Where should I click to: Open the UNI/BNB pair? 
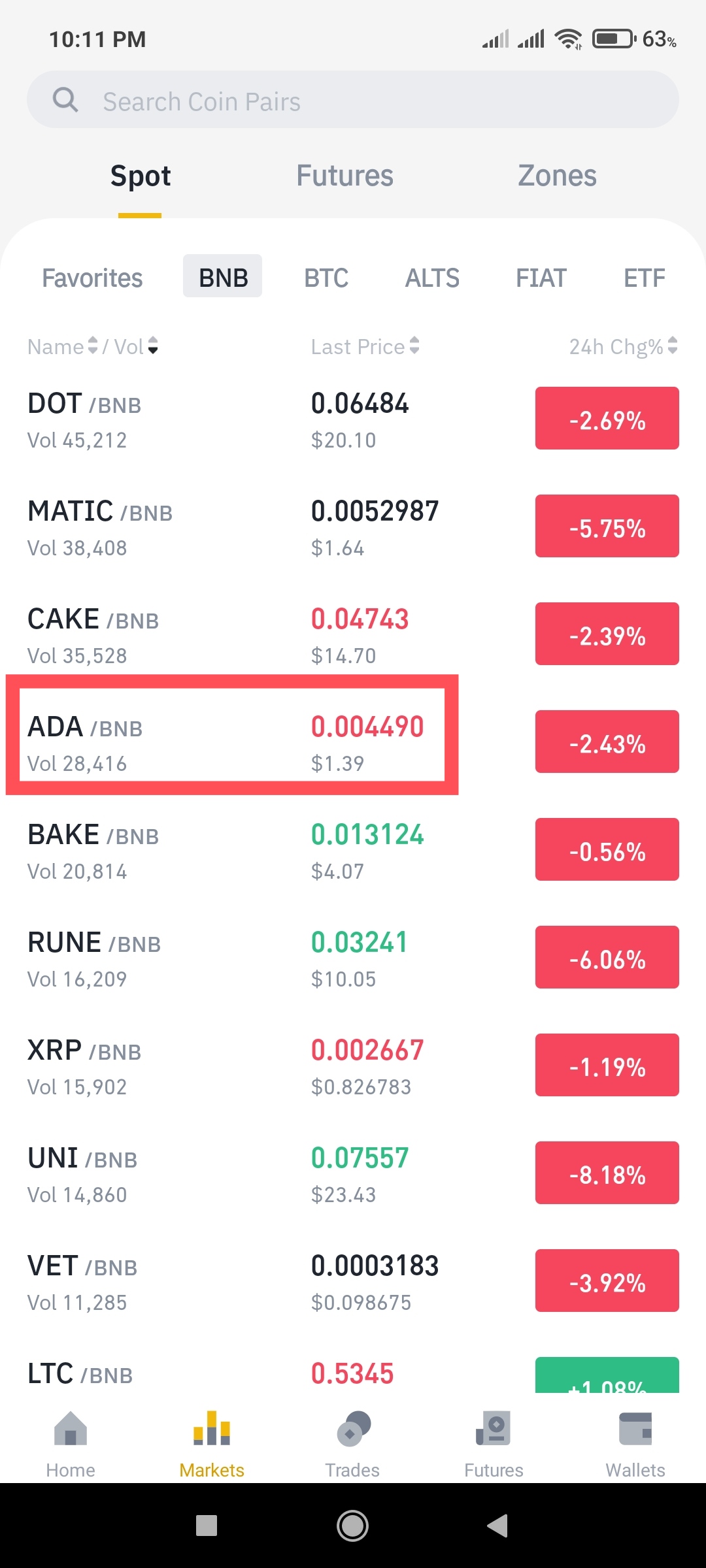[x=353, y=1173]
